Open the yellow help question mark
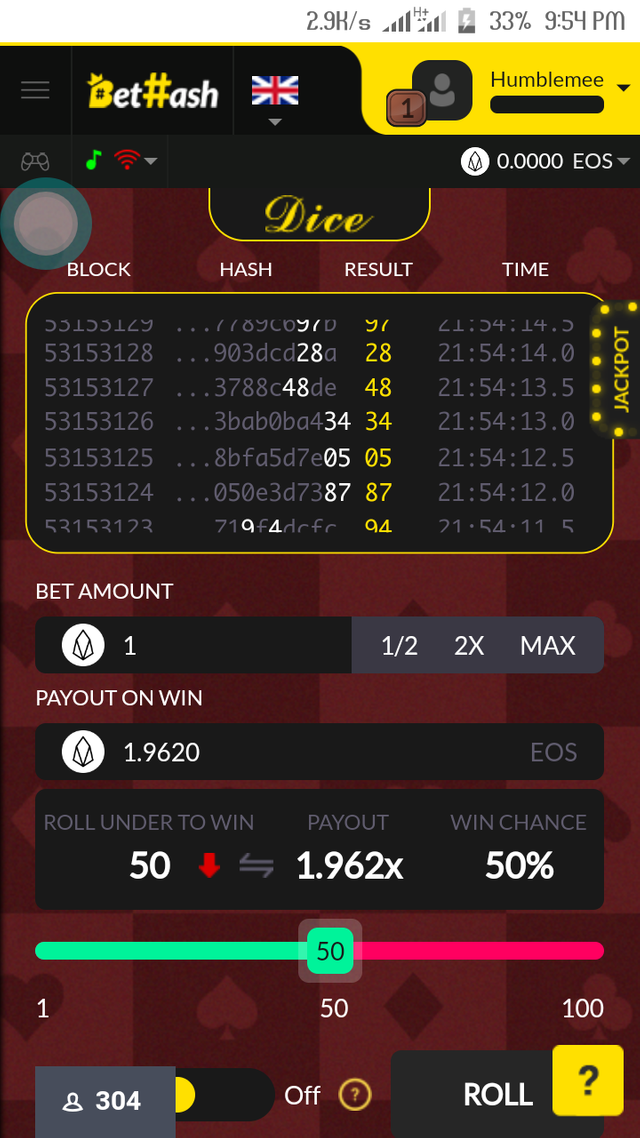Viewport: 640px width, 1138px height. pos(588,1080)
